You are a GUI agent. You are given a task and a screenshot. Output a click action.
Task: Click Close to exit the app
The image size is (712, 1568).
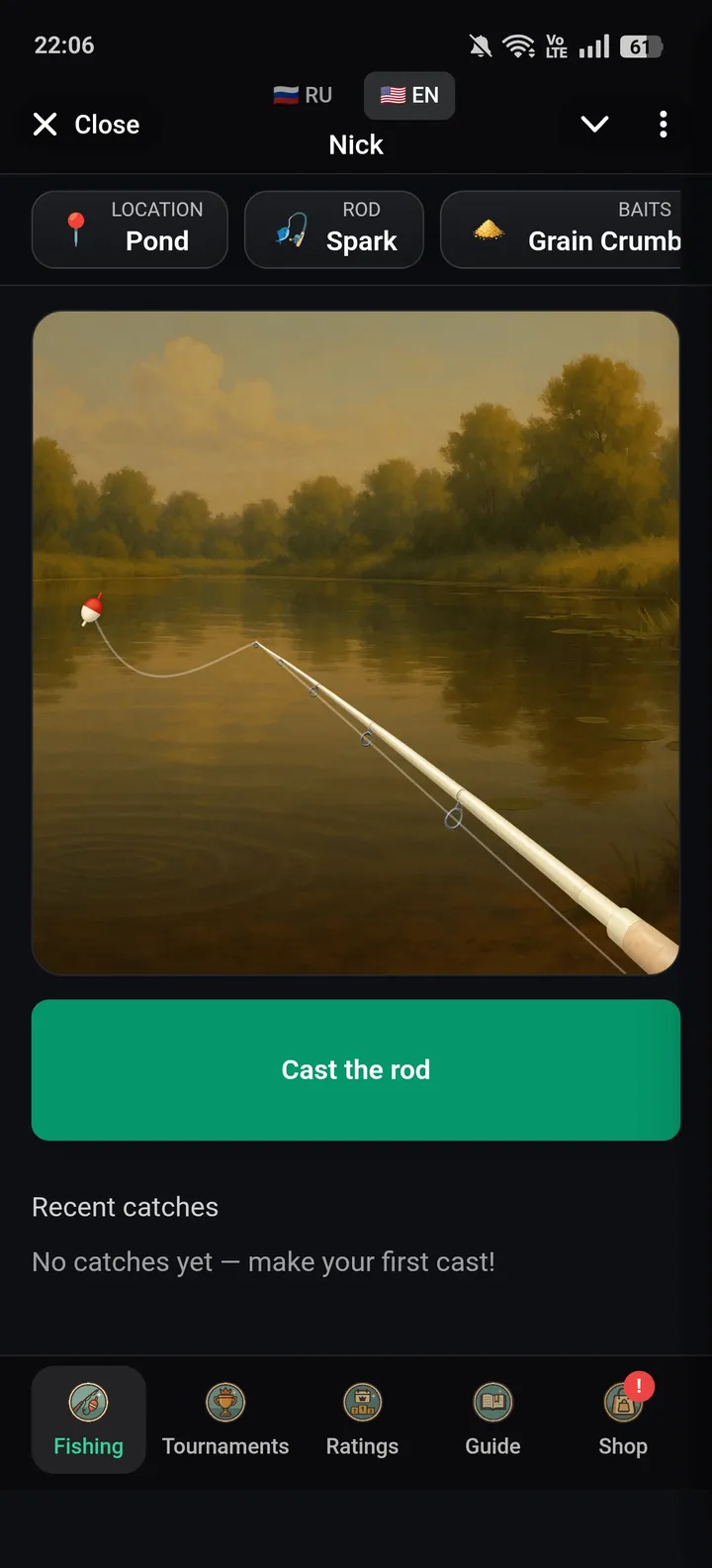tap(85, 125)
